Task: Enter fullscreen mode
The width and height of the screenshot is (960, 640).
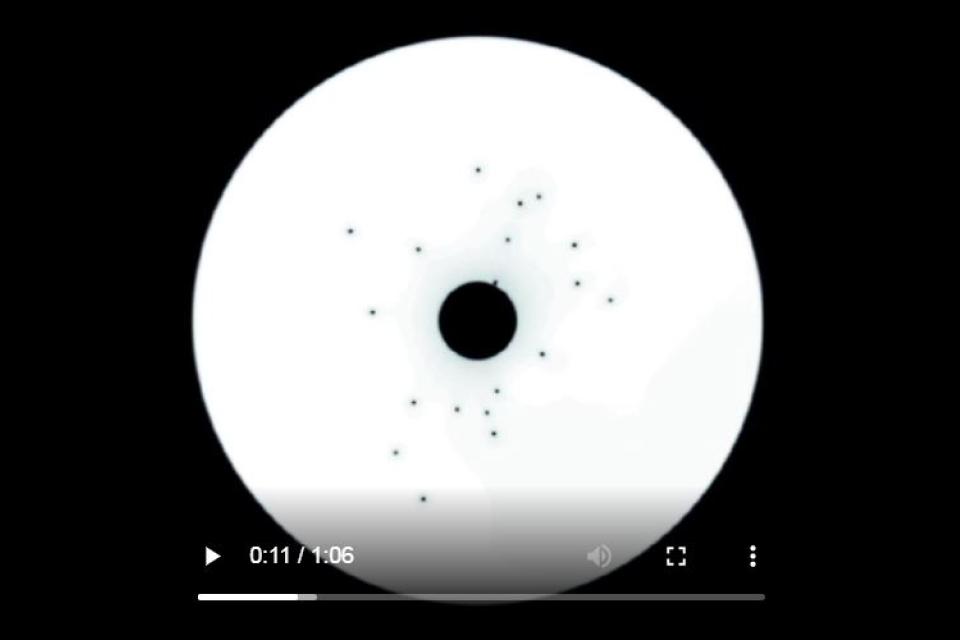Action: click(x=676, y=556)
